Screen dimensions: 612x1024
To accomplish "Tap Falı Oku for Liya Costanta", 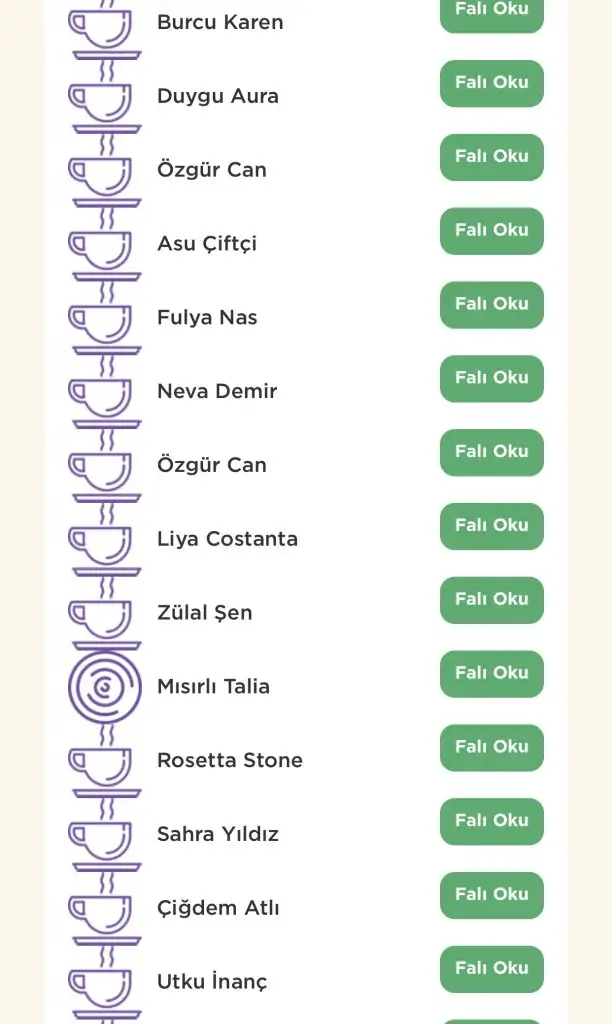I will point(491,526).
